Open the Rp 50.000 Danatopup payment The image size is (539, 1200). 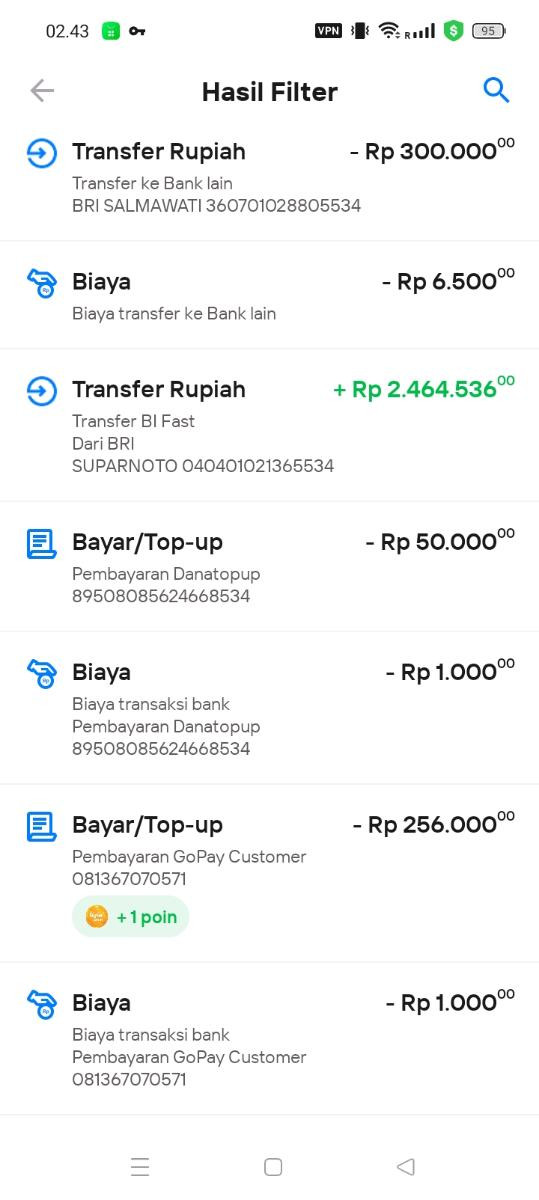(x=270, y=567)
